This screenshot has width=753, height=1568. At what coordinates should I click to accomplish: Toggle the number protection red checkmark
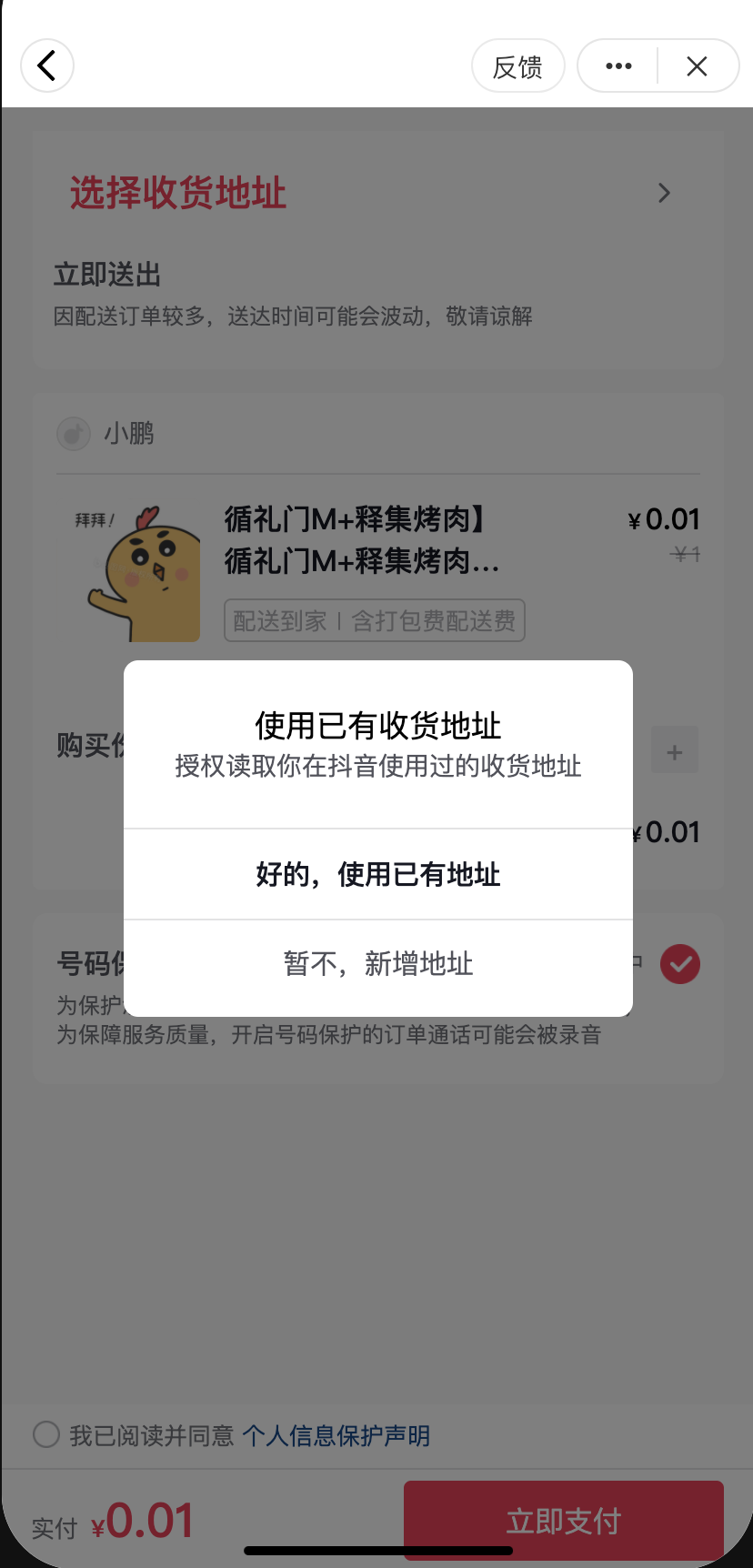pyautogui.click(x=680, y=964)
